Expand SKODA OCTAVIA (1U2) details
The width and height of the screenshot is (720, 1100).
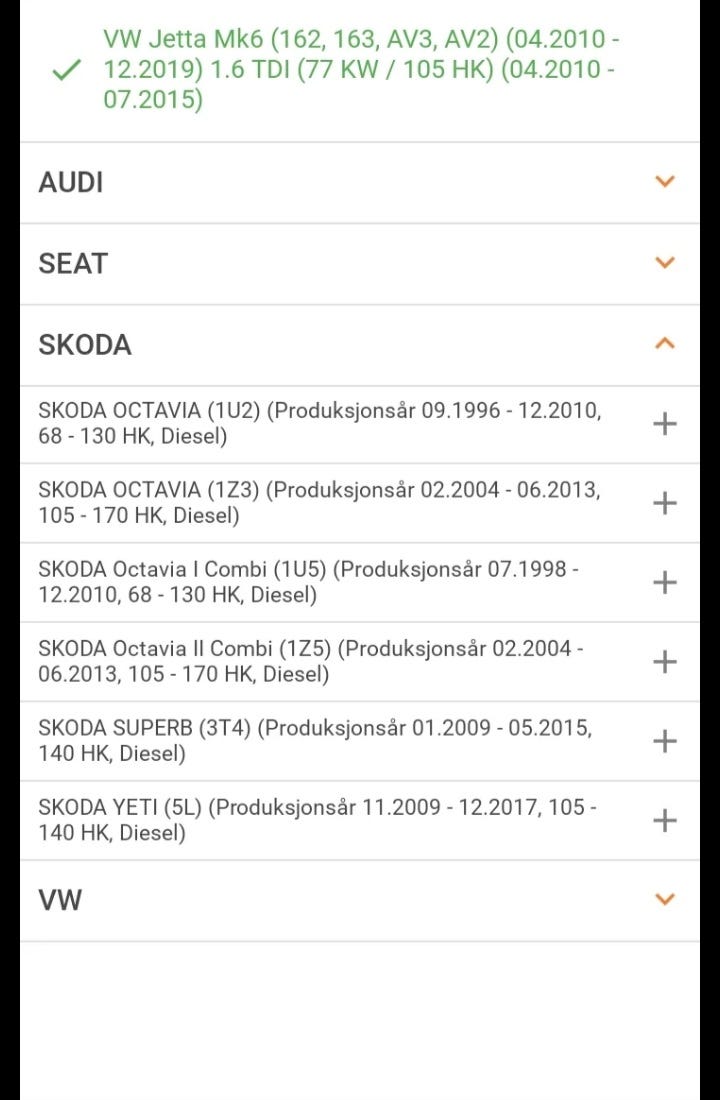[664, 424]
